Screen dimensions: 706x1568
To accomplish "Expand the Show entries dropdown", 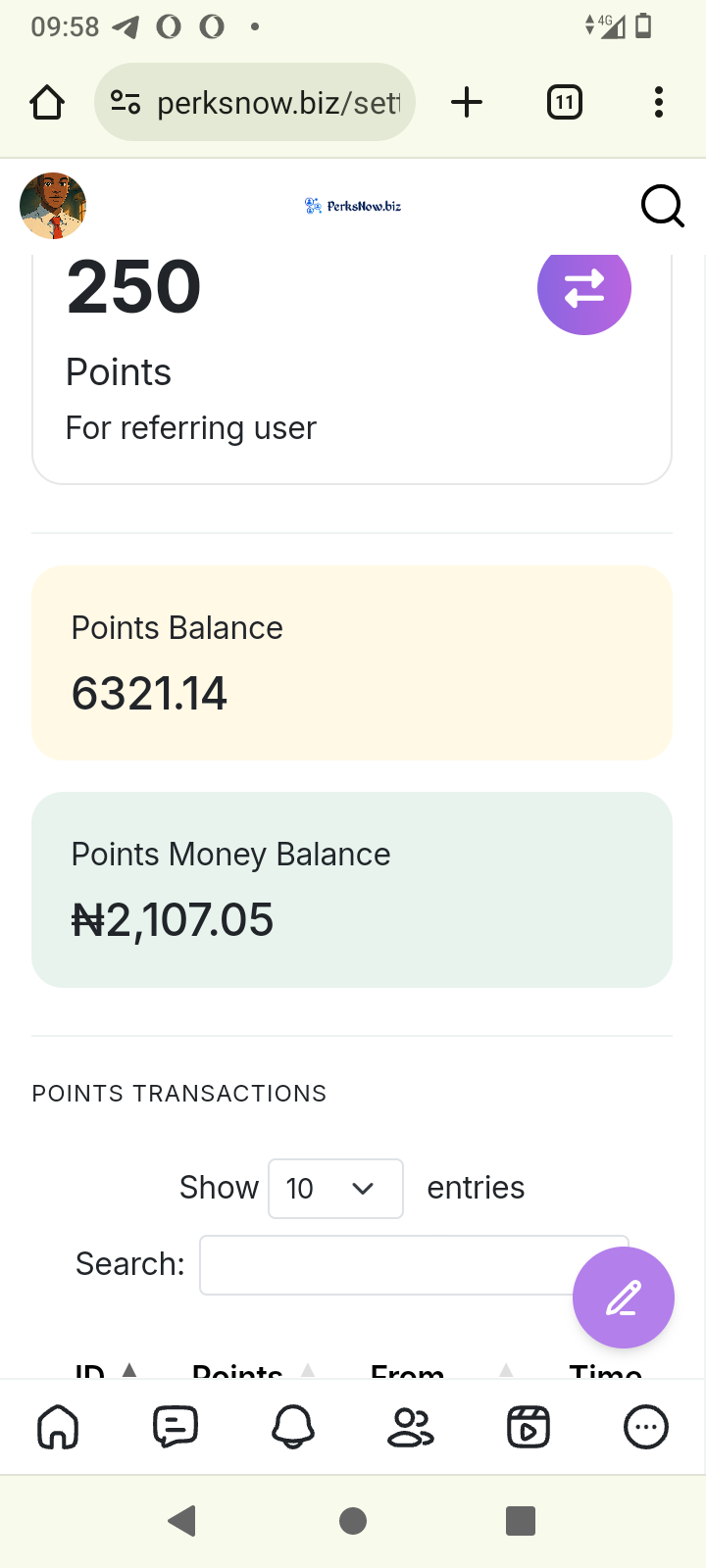I will 335,1189.
